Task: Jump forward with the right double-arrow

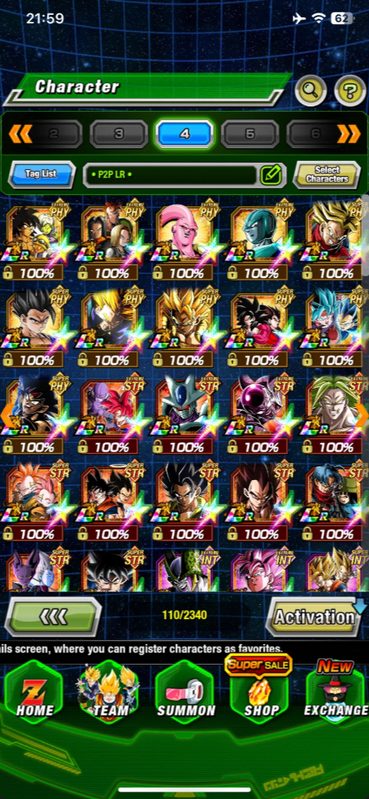Action: [349, 134]
